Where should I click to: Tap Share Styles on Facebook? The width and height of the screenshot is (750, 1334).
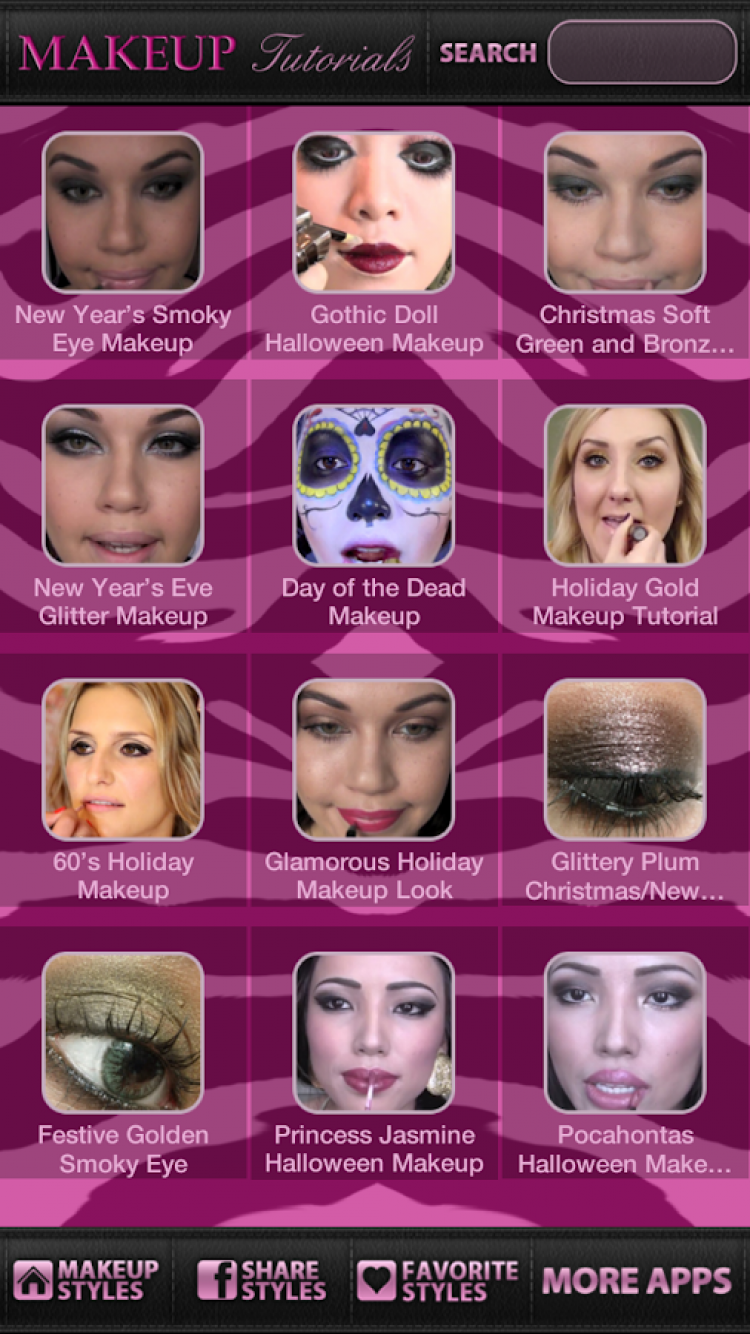(x=262, y=1280)
